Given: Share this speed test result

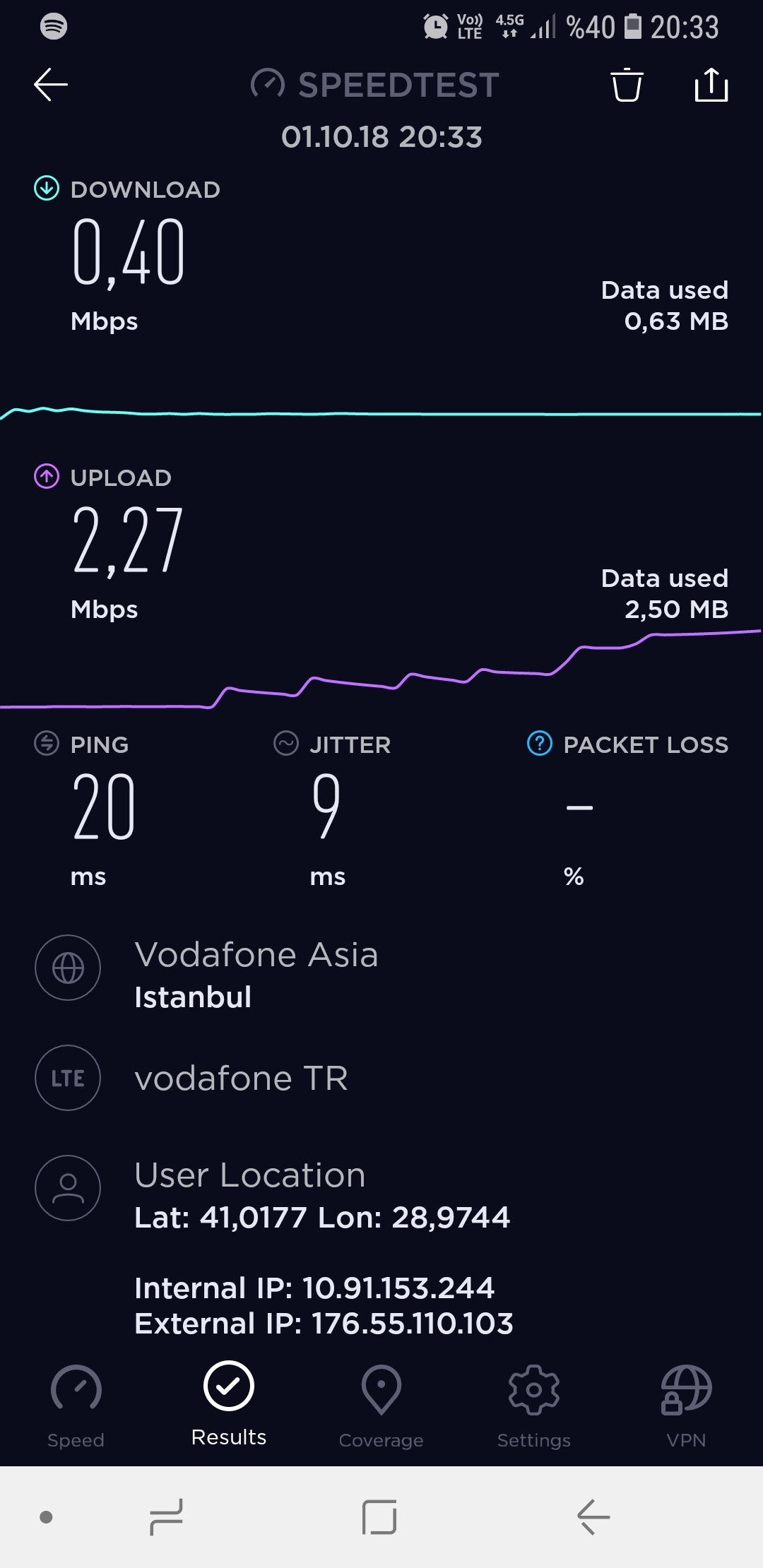Looking at the screenshot, I should click(x=711, y=85).
